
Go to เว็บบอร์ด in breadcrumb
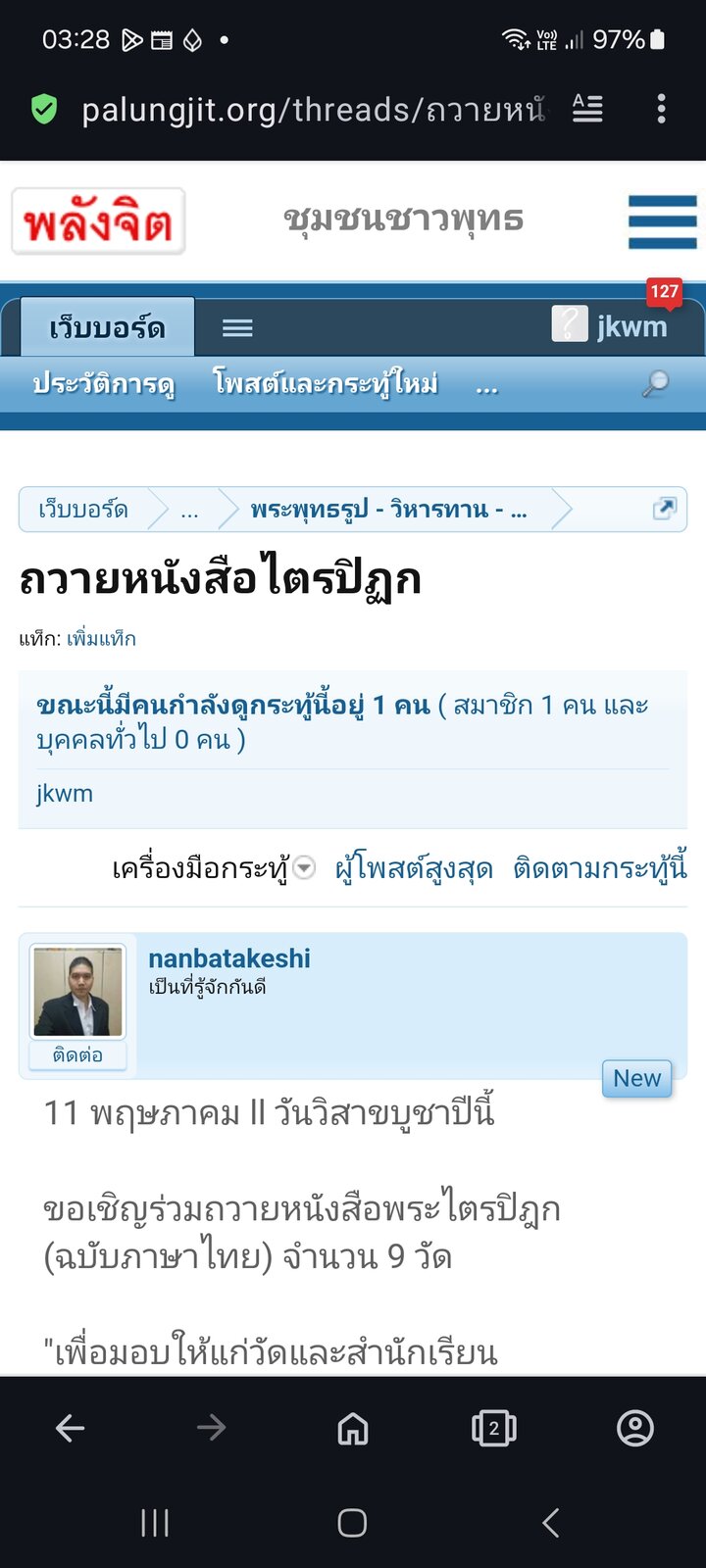pos(83,510)
